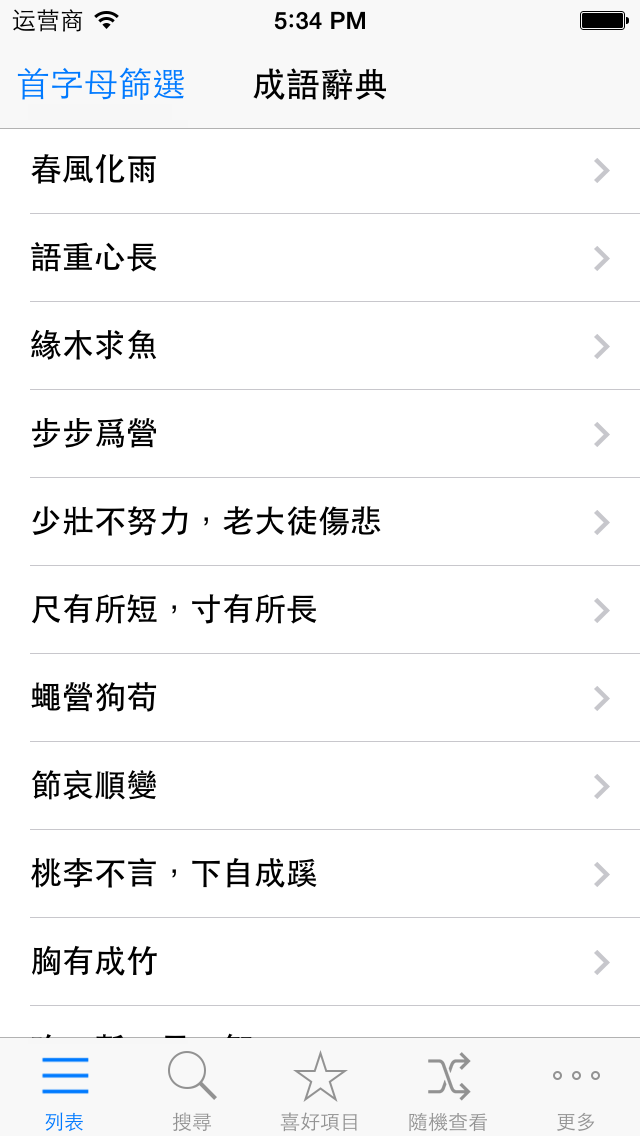Select the idiom 胸有成竹

click(x=320, y=962)
